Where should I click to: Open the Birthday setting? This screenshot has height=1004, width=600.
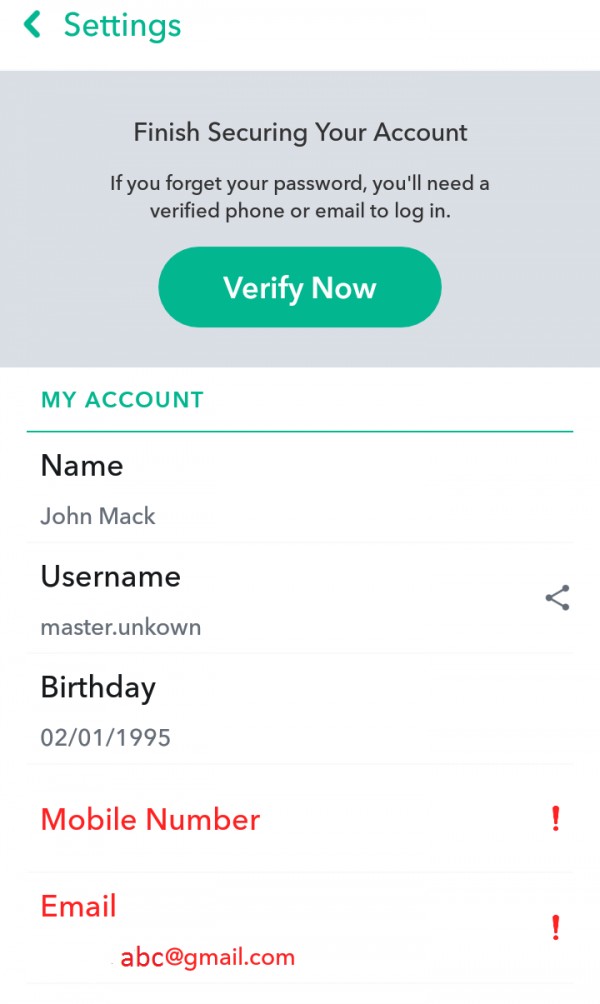(x=299, y=711)
